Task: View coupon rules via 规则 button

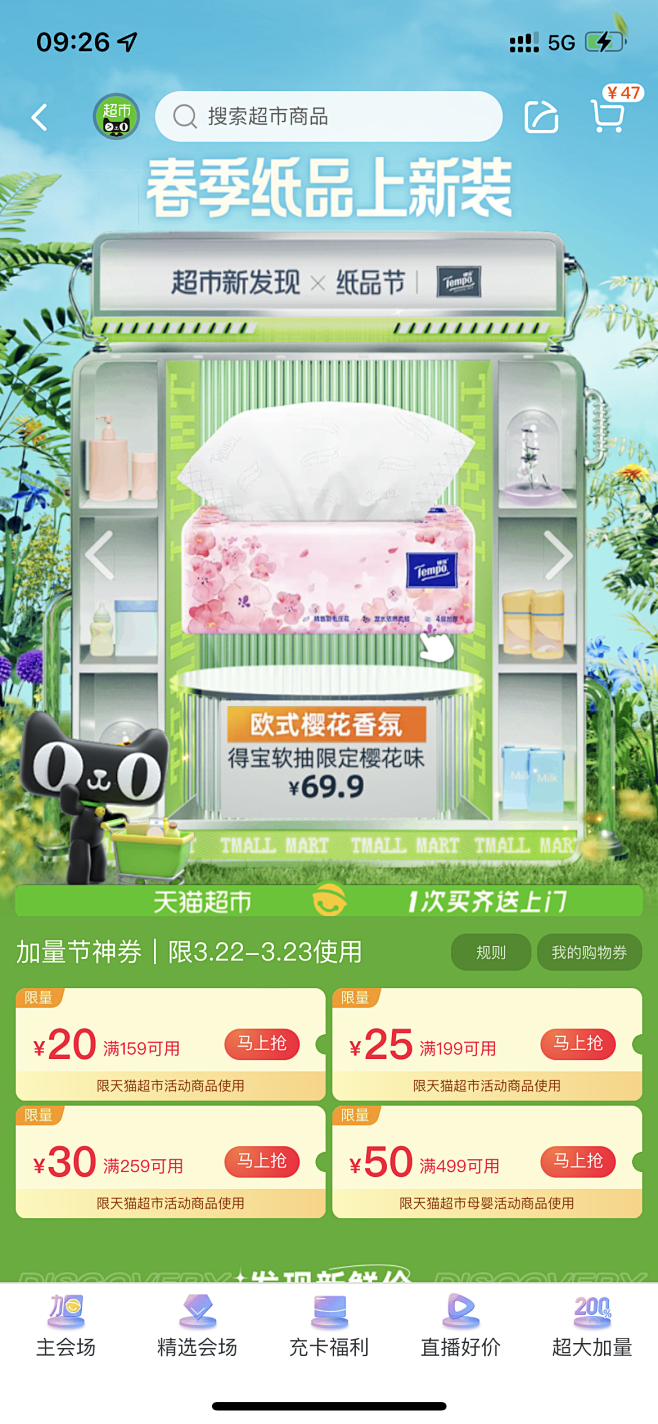Action: tap(490, 952)
